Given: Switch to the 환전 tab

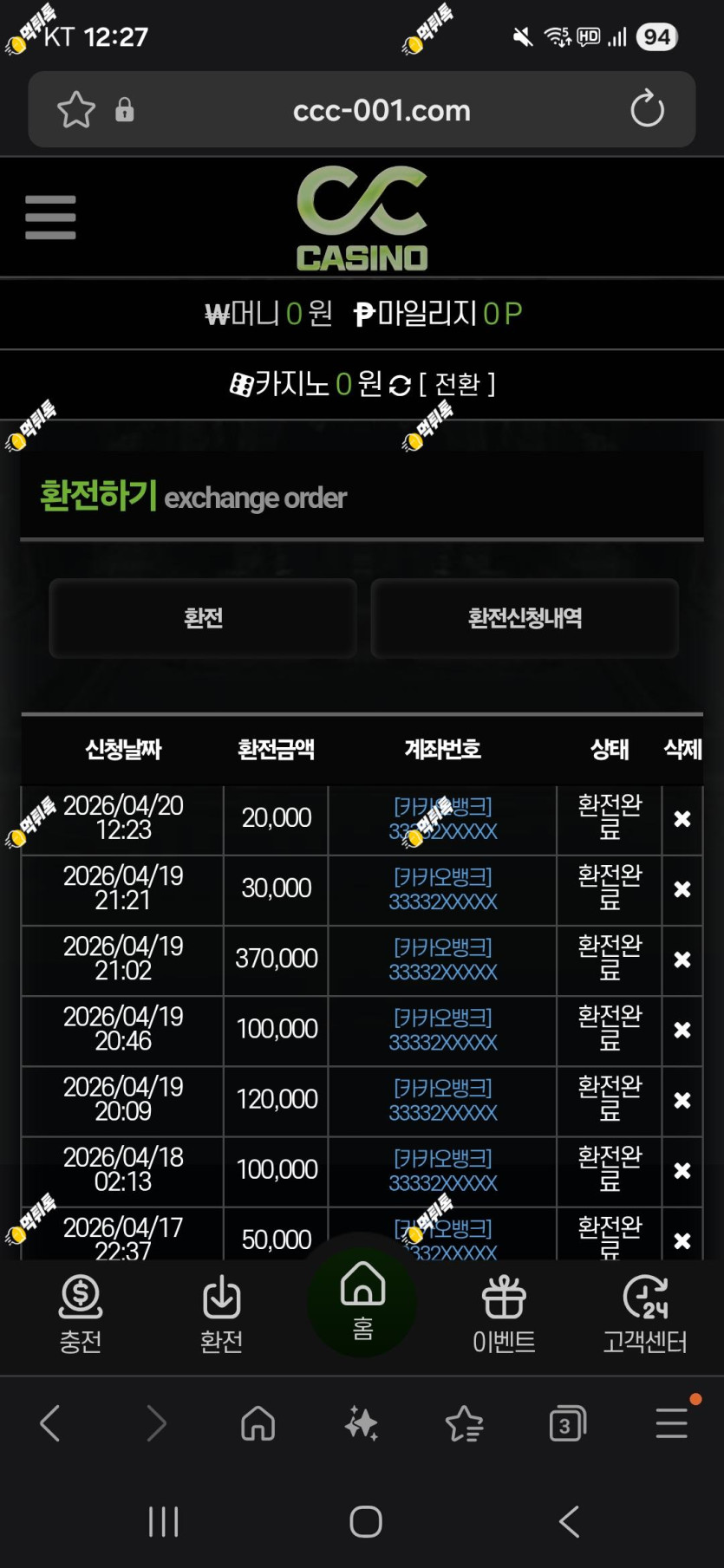Looking at the screenshot, I should (x=203, y=618).
